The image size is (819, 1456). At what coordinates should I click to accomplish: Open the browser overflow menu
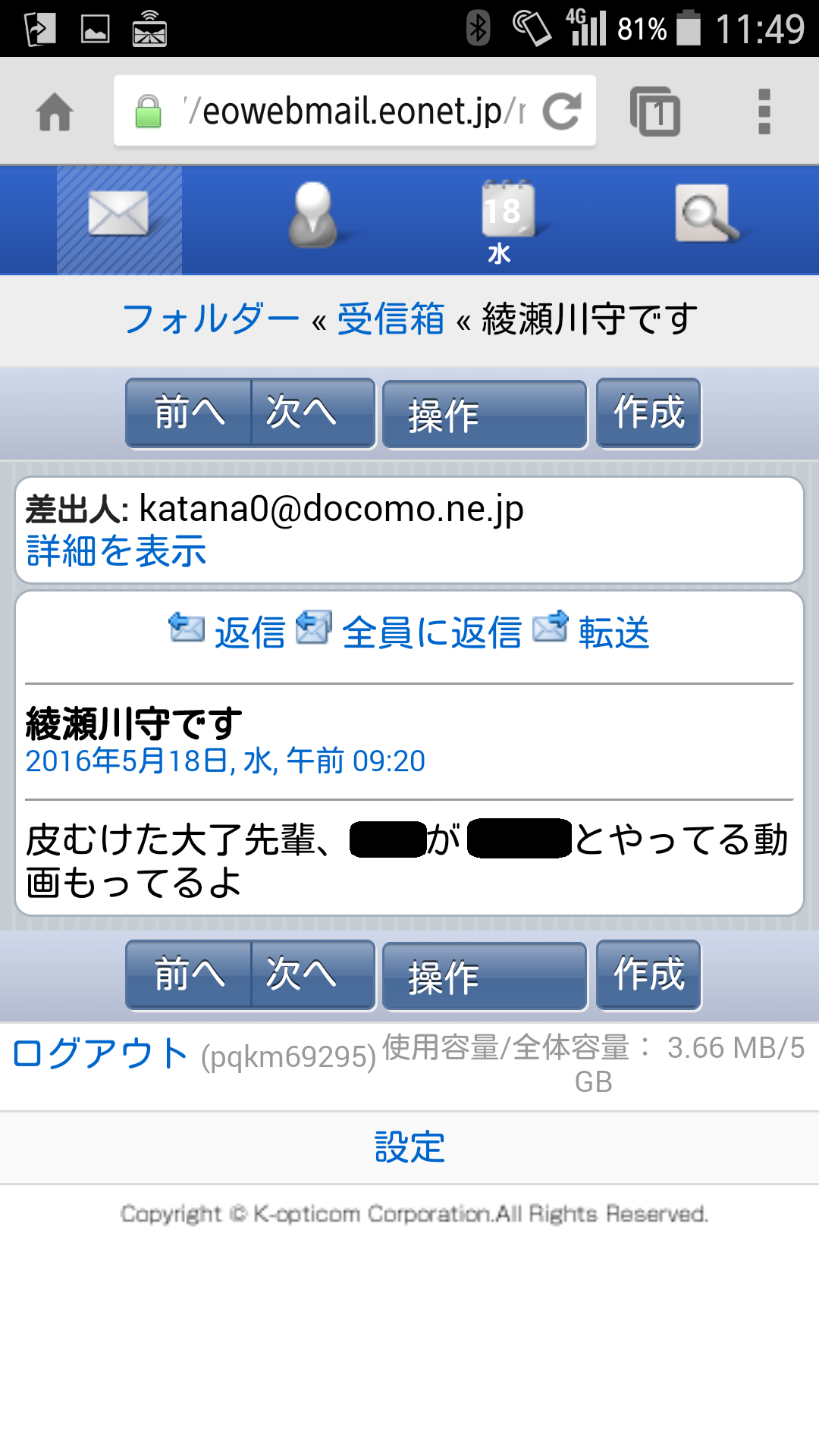pyautogui.click(x=764, y=111)
